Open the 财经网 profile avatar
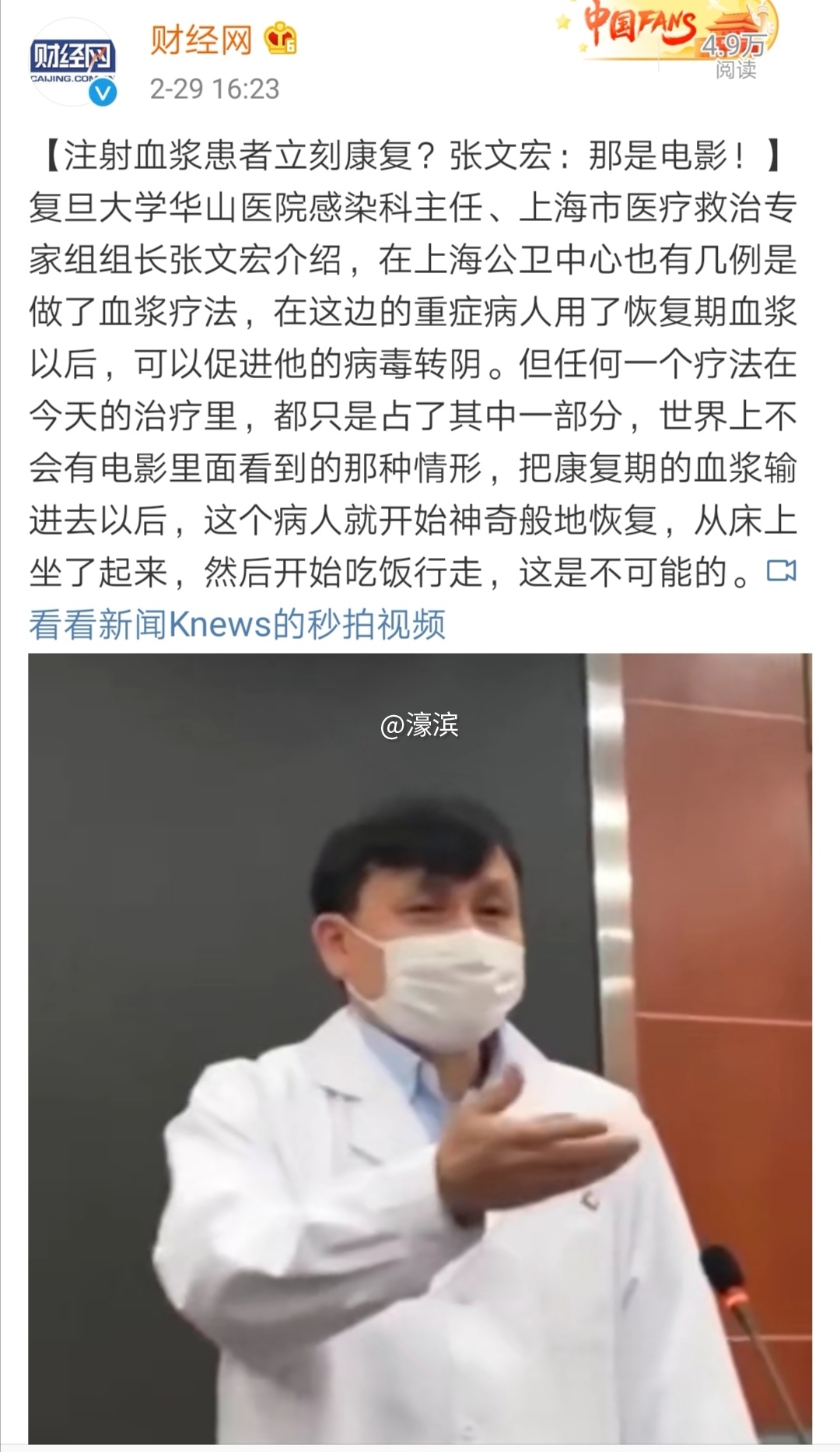The width and height of the screenshot is (840, 1452). tap(72, 62)
